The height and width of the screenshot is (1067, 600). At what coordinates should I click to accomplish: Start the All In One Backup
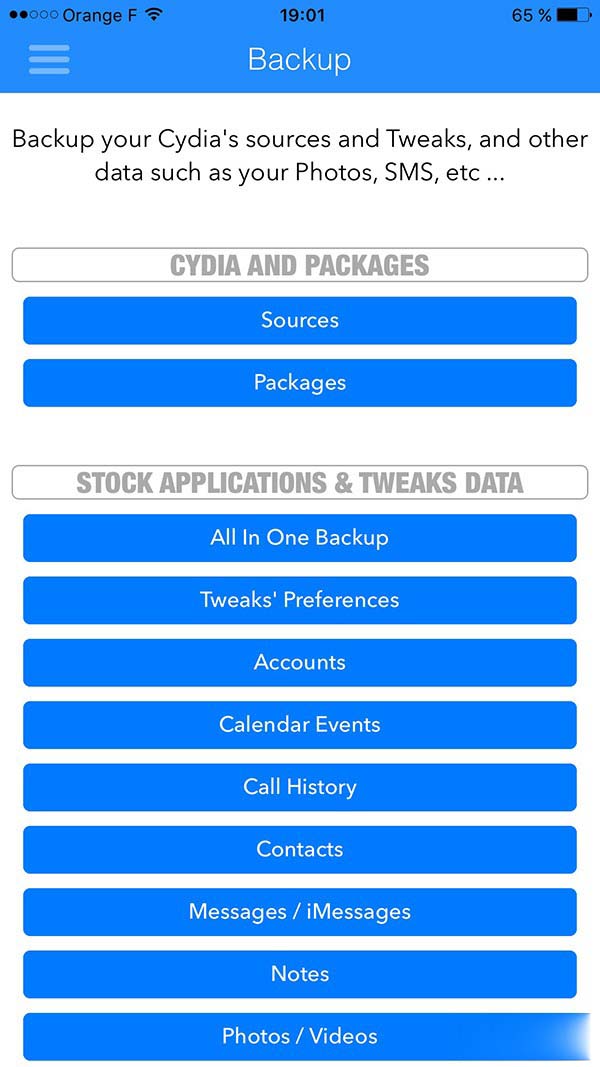click(300, 538)
